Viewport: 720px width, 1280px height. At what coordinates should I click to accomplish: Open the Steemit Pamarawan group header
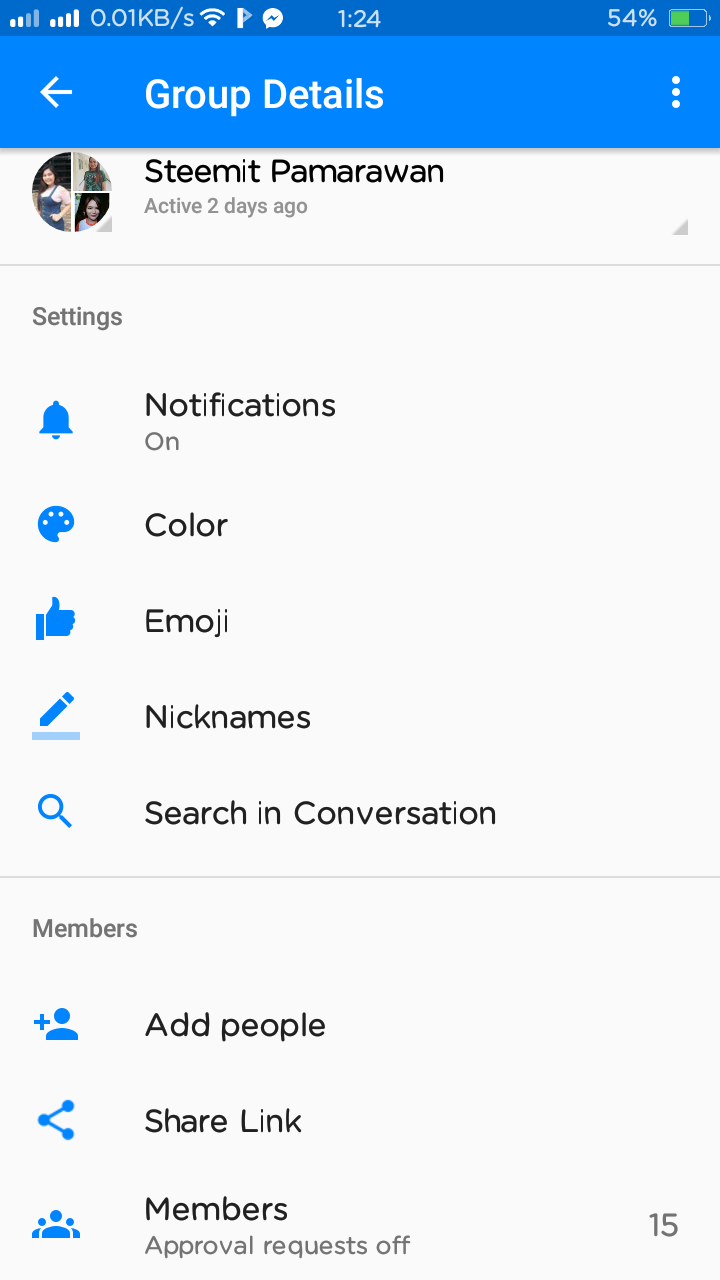click(294, 188)
